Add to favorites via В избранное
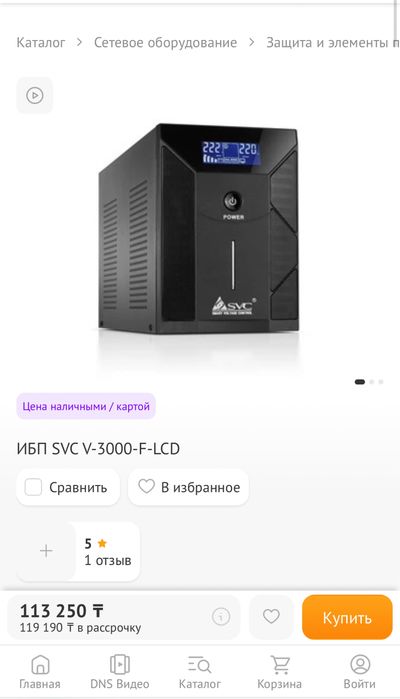This screenshot has height=699, width=400. (189, 487)
